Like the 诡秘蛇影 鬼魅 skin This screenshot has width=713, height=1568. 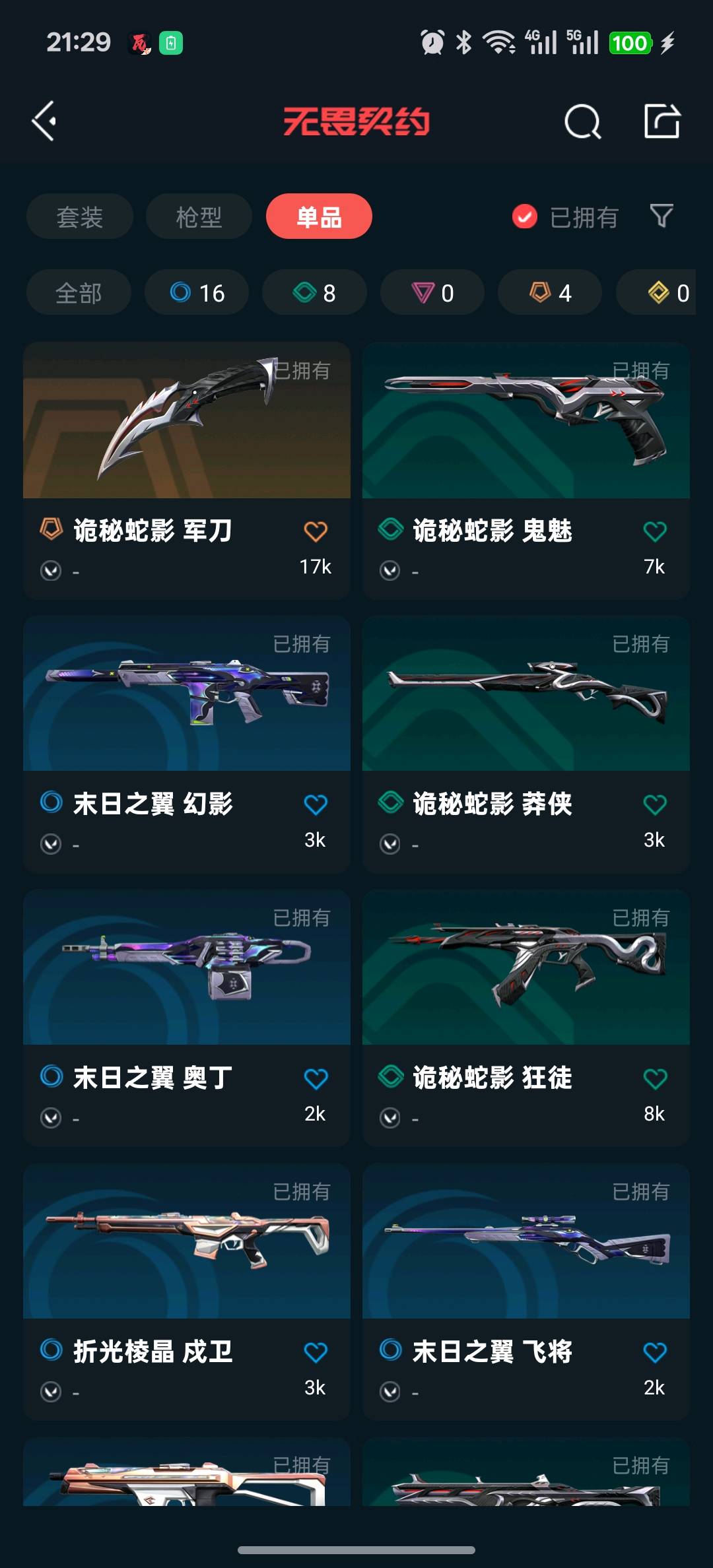[654, 532]
